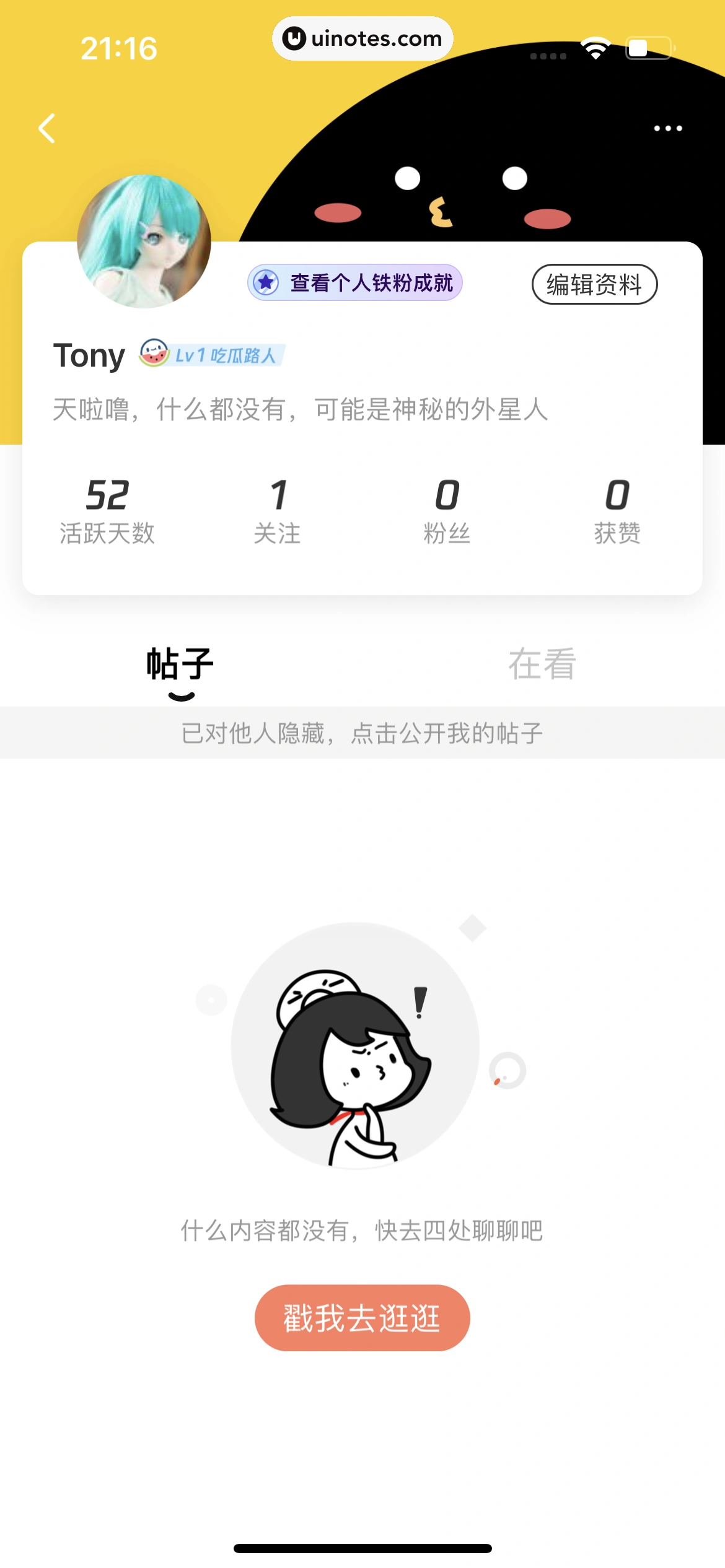Tap the back arrow to exit profile
The height and width of the screenshot is (1568, 725).
(x=45, y=128)
